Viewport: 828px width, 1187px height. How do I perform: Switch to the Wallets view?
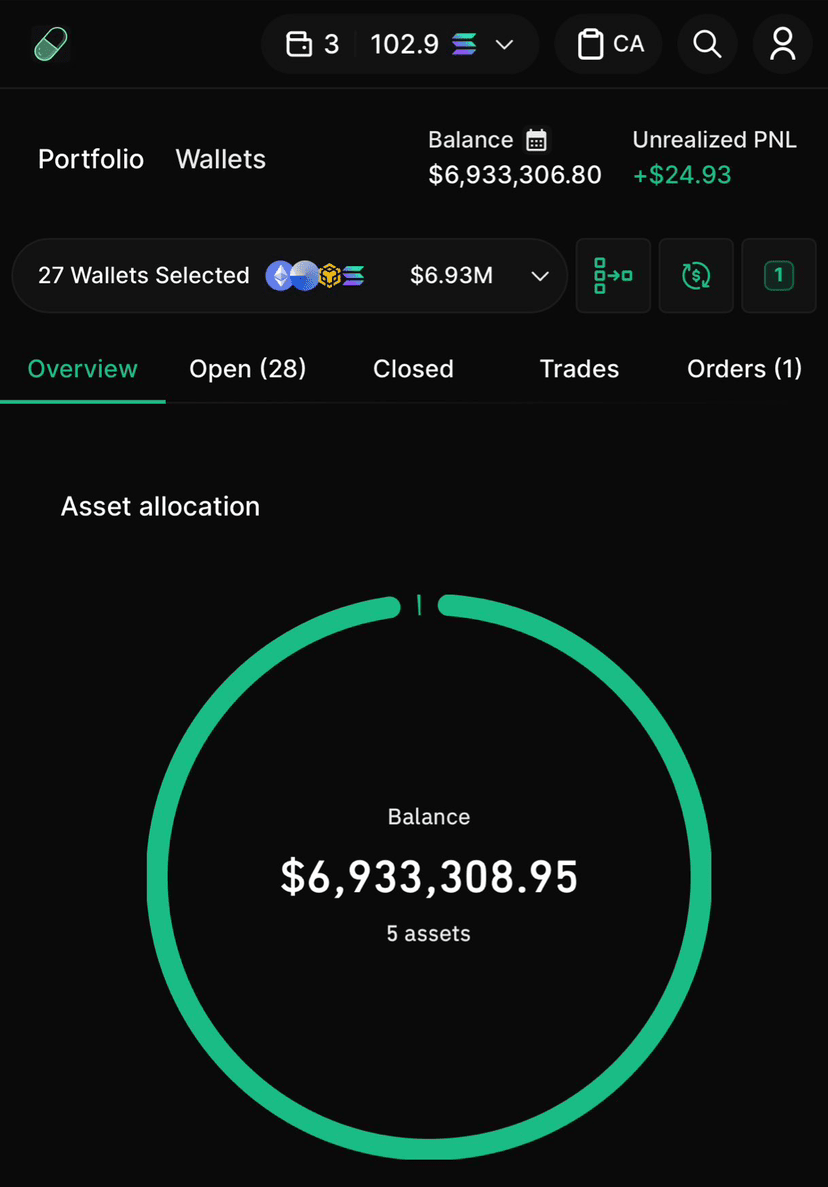point(220,159)
